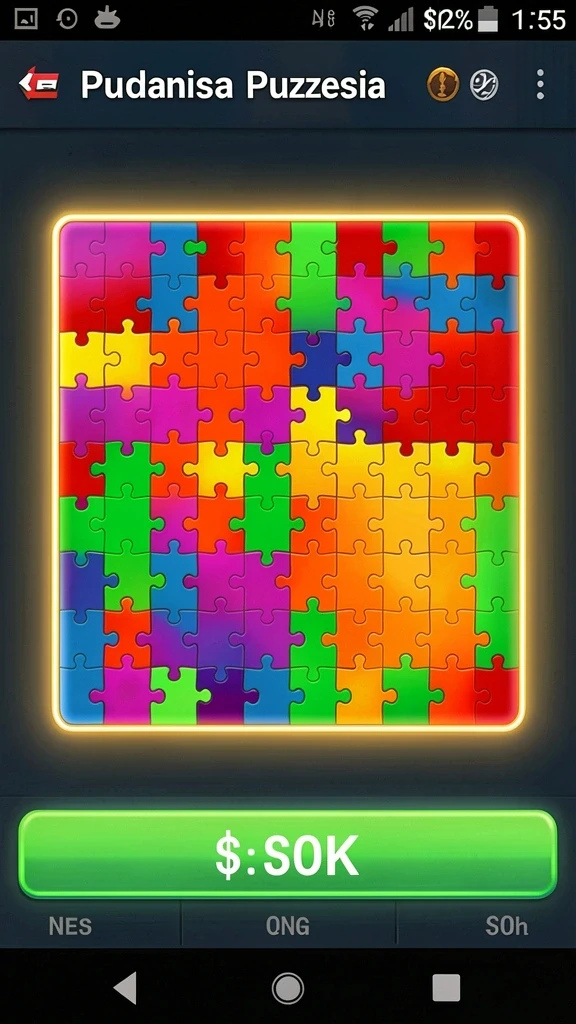Tap the green $:SOK button

coord(288,855)
